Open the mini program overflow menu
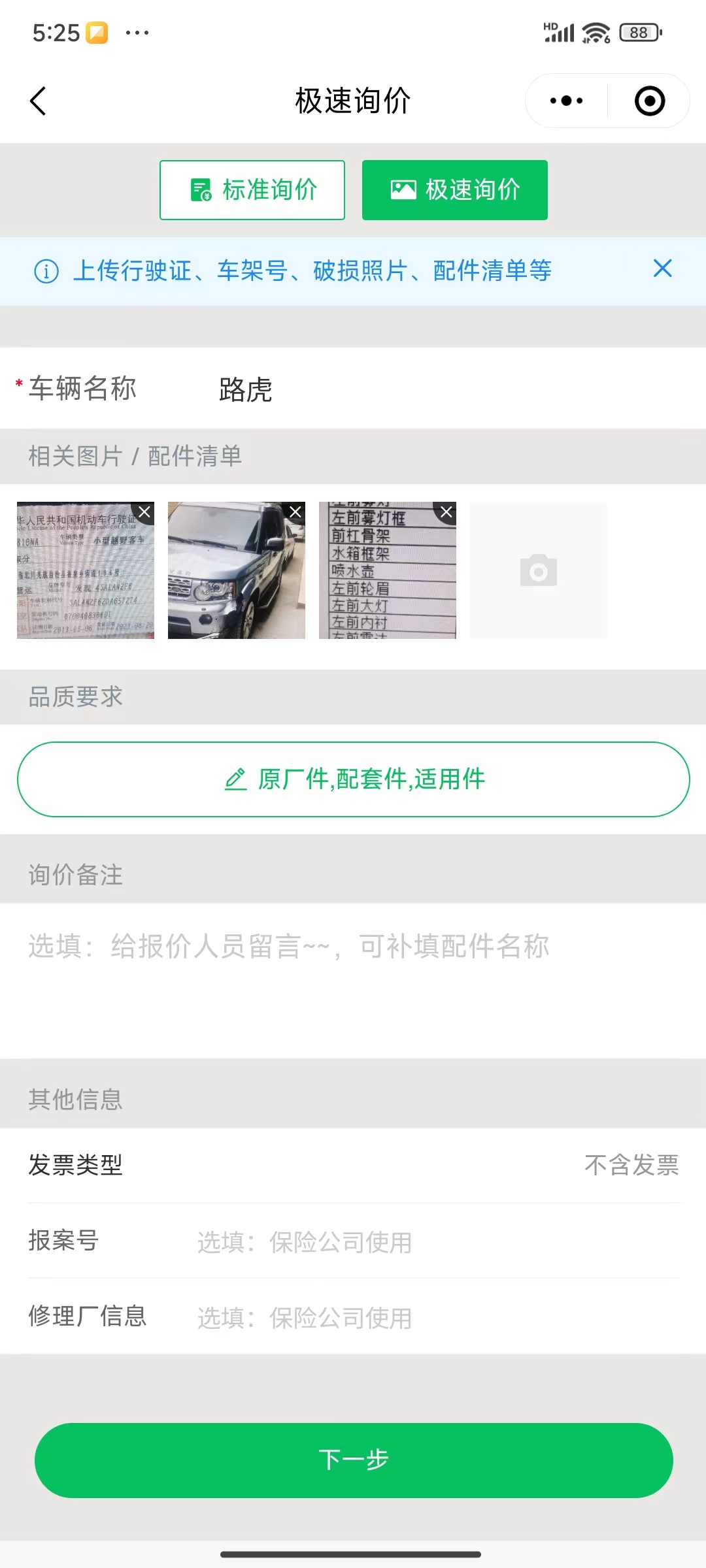The image size is (706, 1568). click(566, 101)
